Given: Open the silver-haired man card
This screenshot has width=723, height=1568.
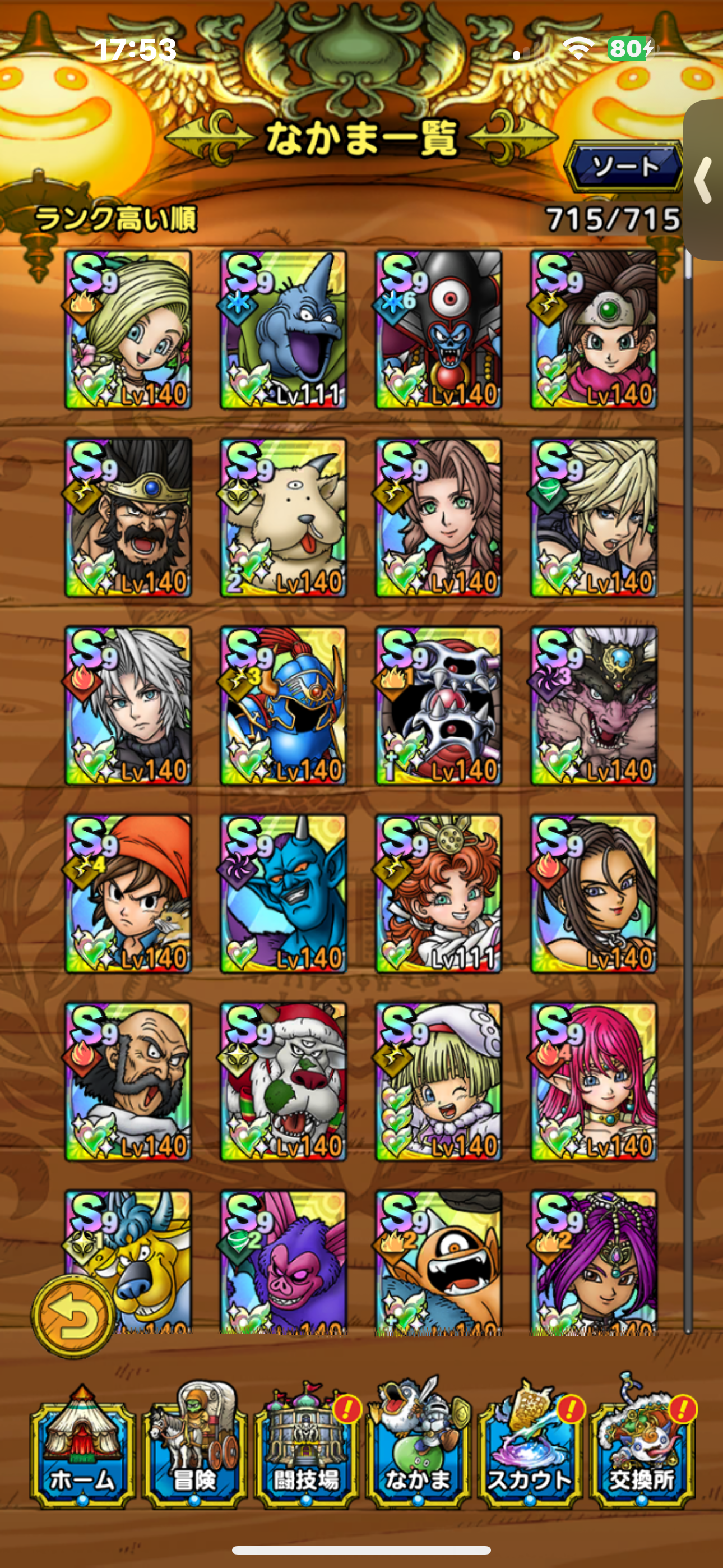Looking at the screenshot, I should (x=128, y=705).
